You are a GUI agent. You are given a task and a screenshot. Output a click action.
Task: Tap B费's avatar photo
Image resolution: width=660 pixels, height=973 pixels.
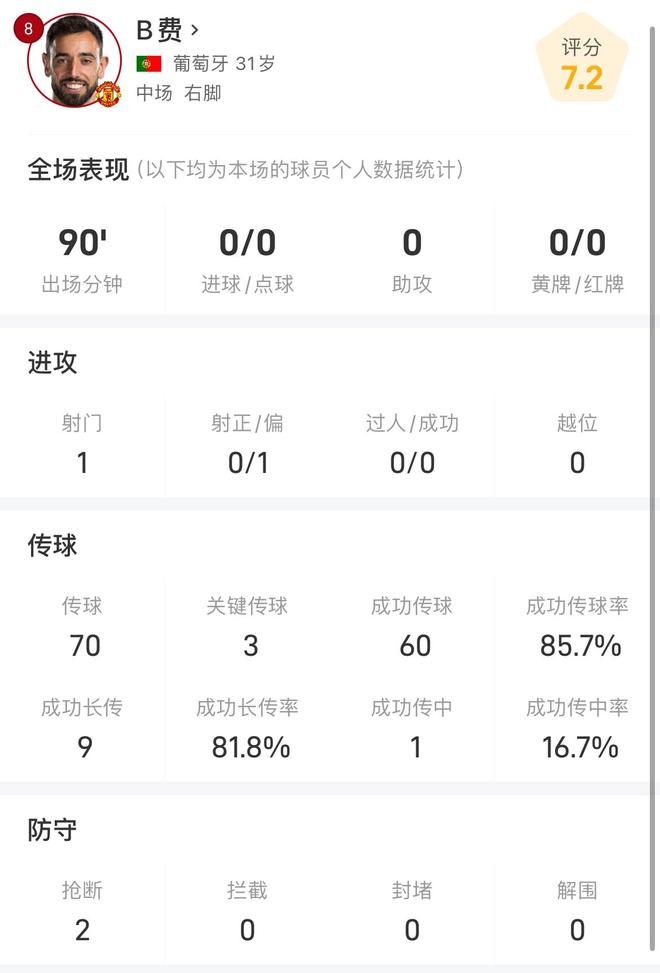(x=75, y=61)
